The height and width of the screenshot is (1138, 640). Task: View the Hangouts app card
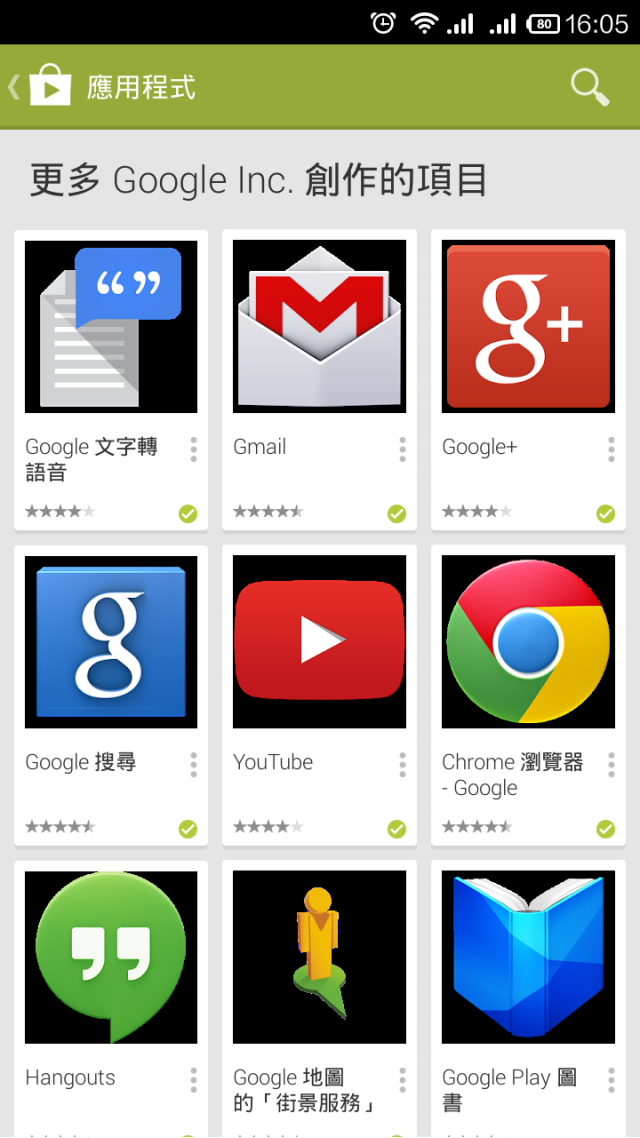pos(111,958)
